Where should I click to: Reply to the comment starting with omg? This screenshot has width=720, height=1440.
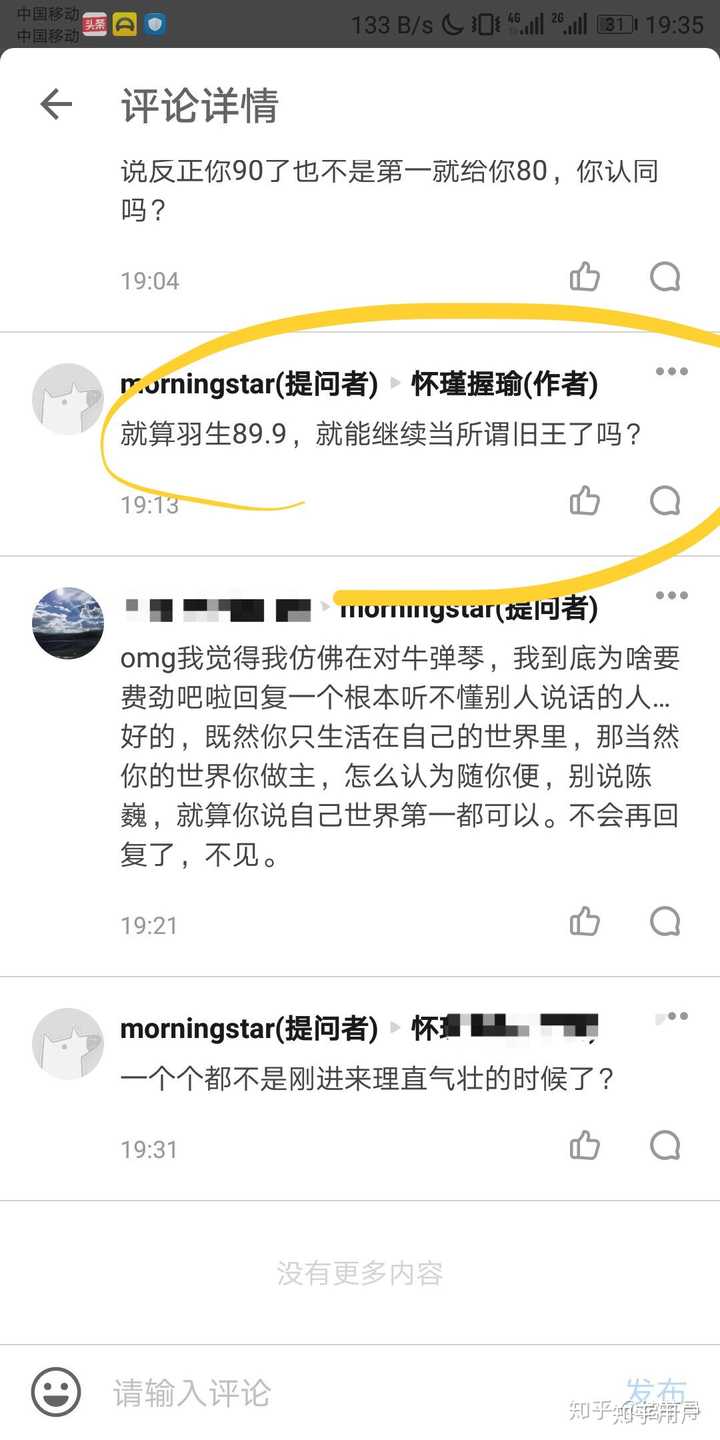tap(665, 921)
